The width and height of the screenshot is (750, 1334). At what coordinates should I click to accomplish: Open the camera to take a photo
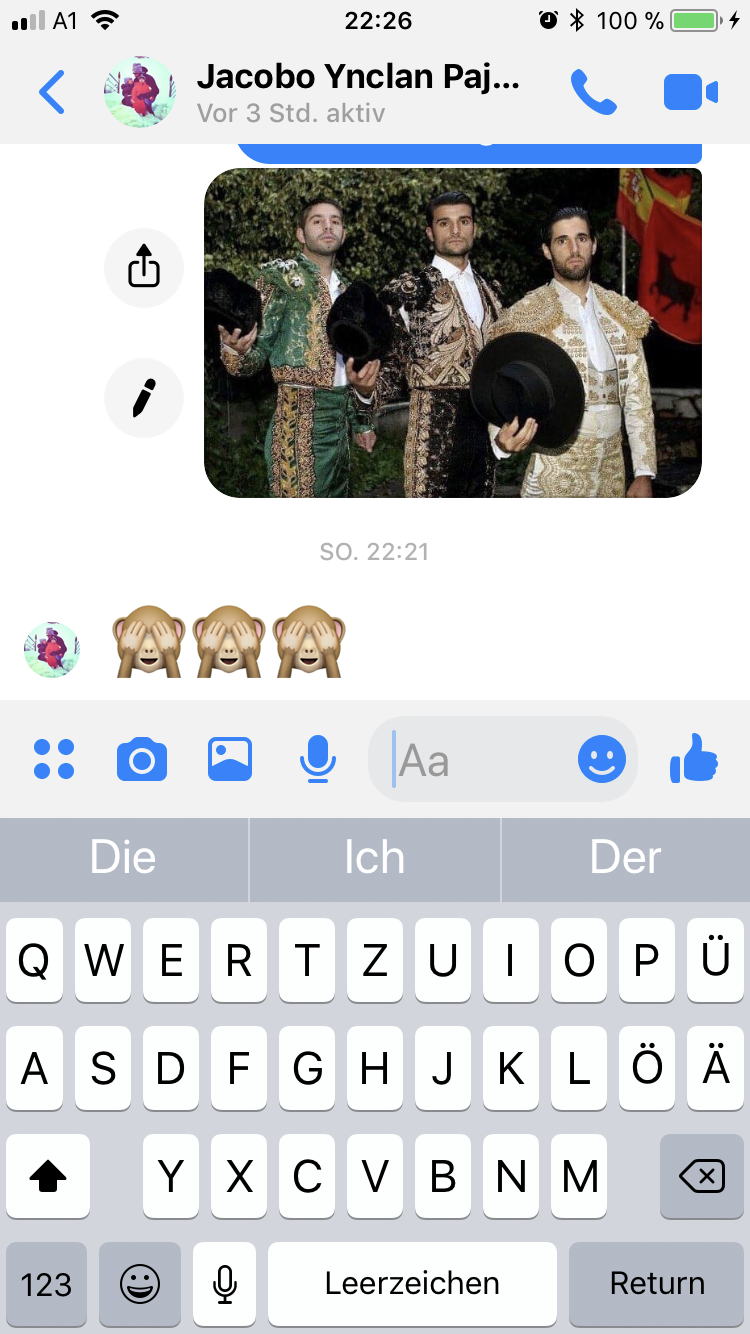pyautogui.click(x=142, y=760)
